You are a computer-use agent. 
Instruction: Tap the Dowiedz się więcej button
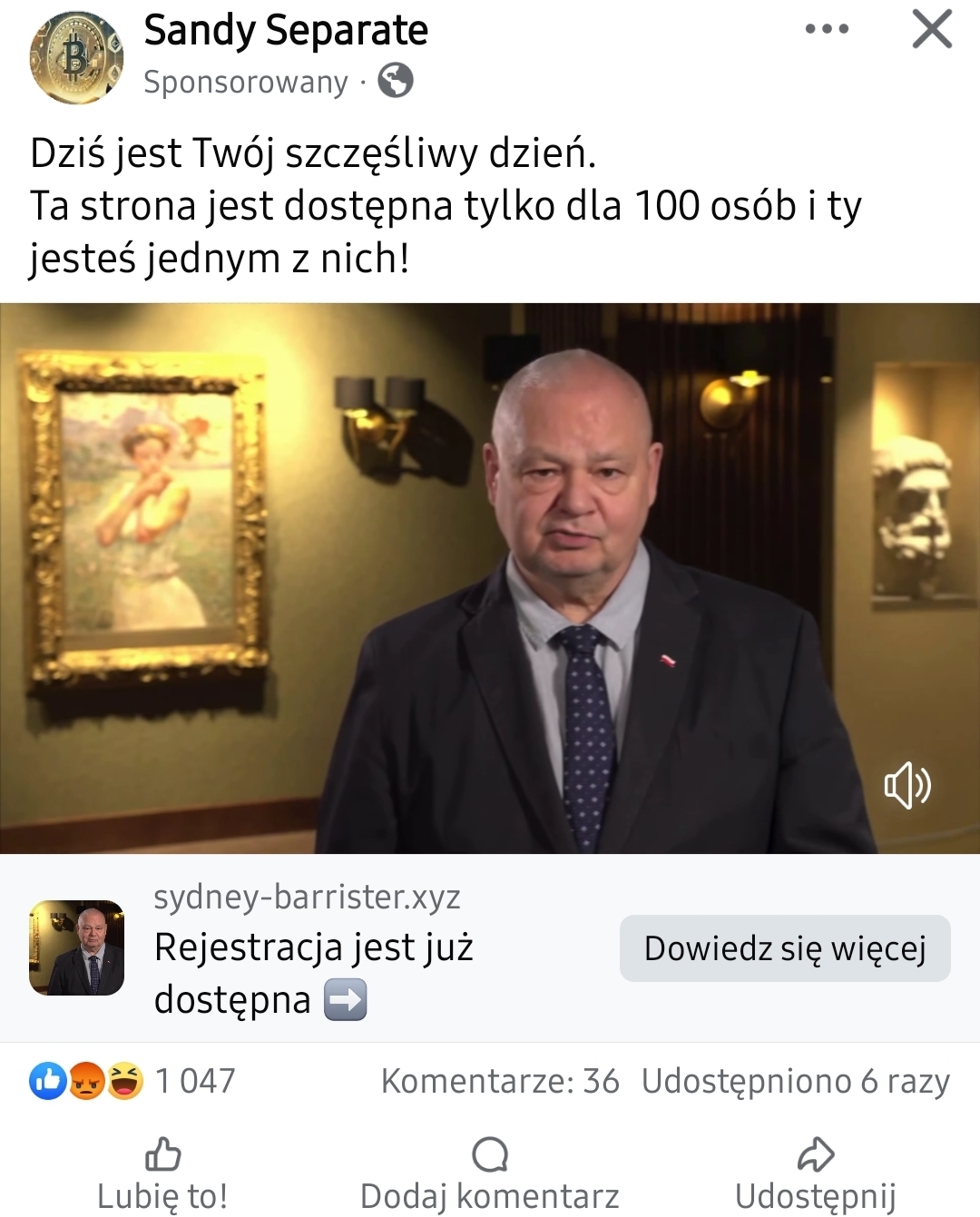point(785,948)
